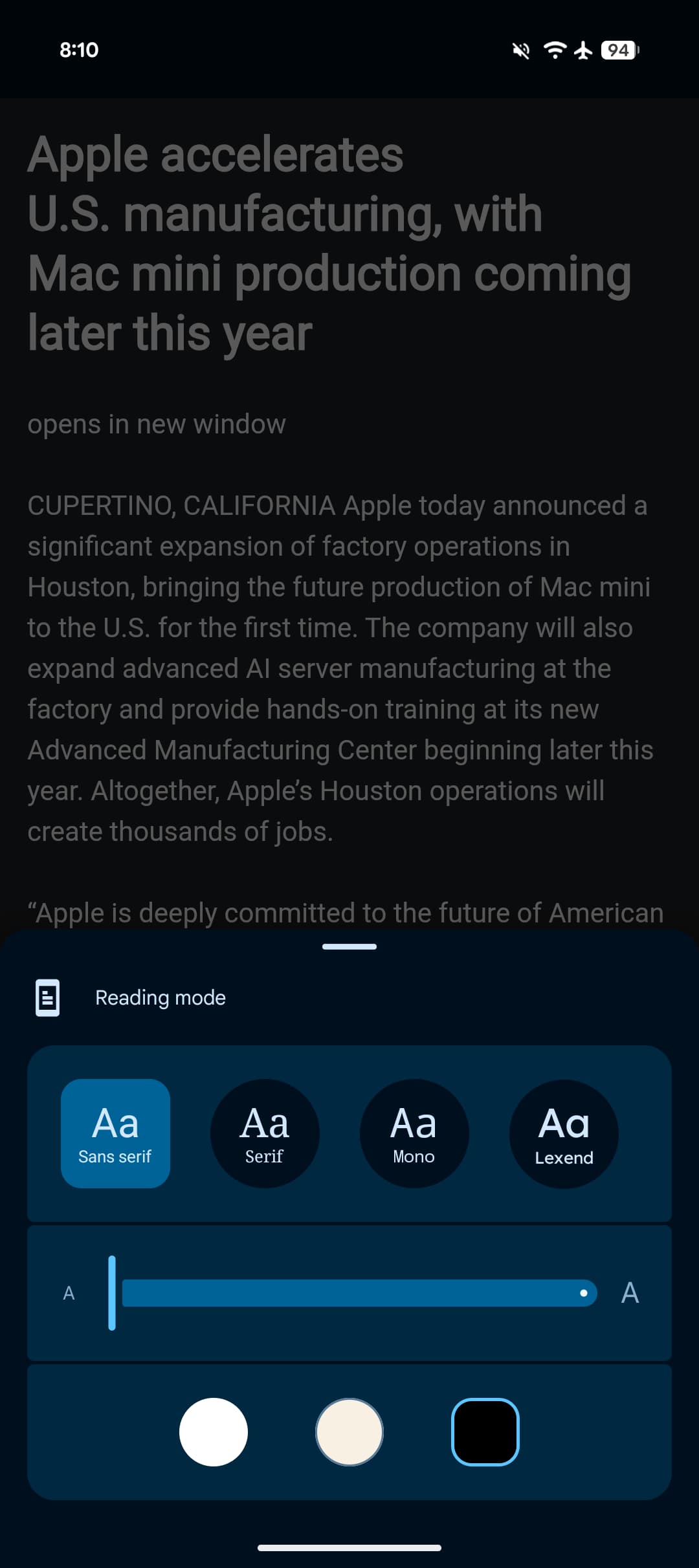Apply the sepia cream background theme
The image size is (699, 1568).
tap(349, 1432)
